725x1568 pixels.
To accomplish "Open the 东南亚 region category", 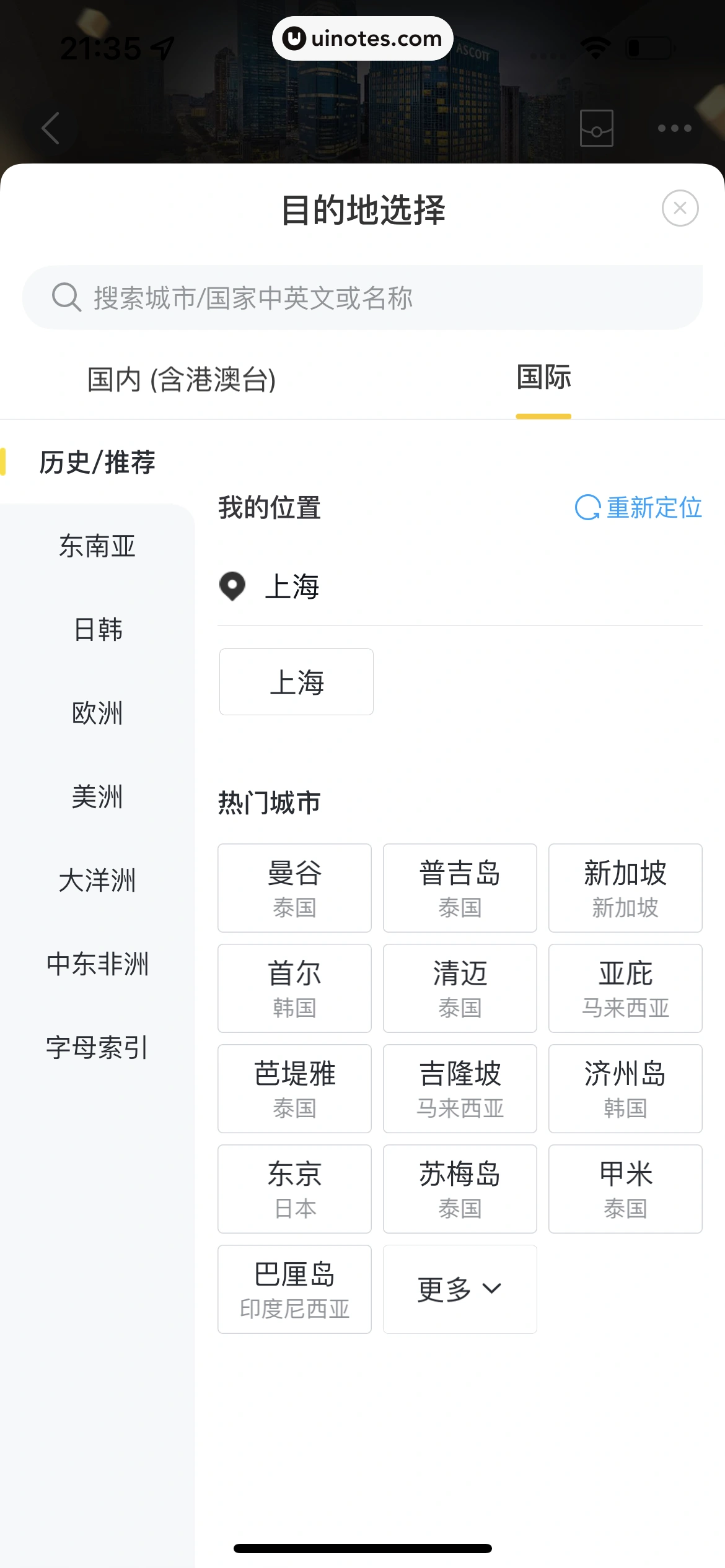I will pos(97,546).
